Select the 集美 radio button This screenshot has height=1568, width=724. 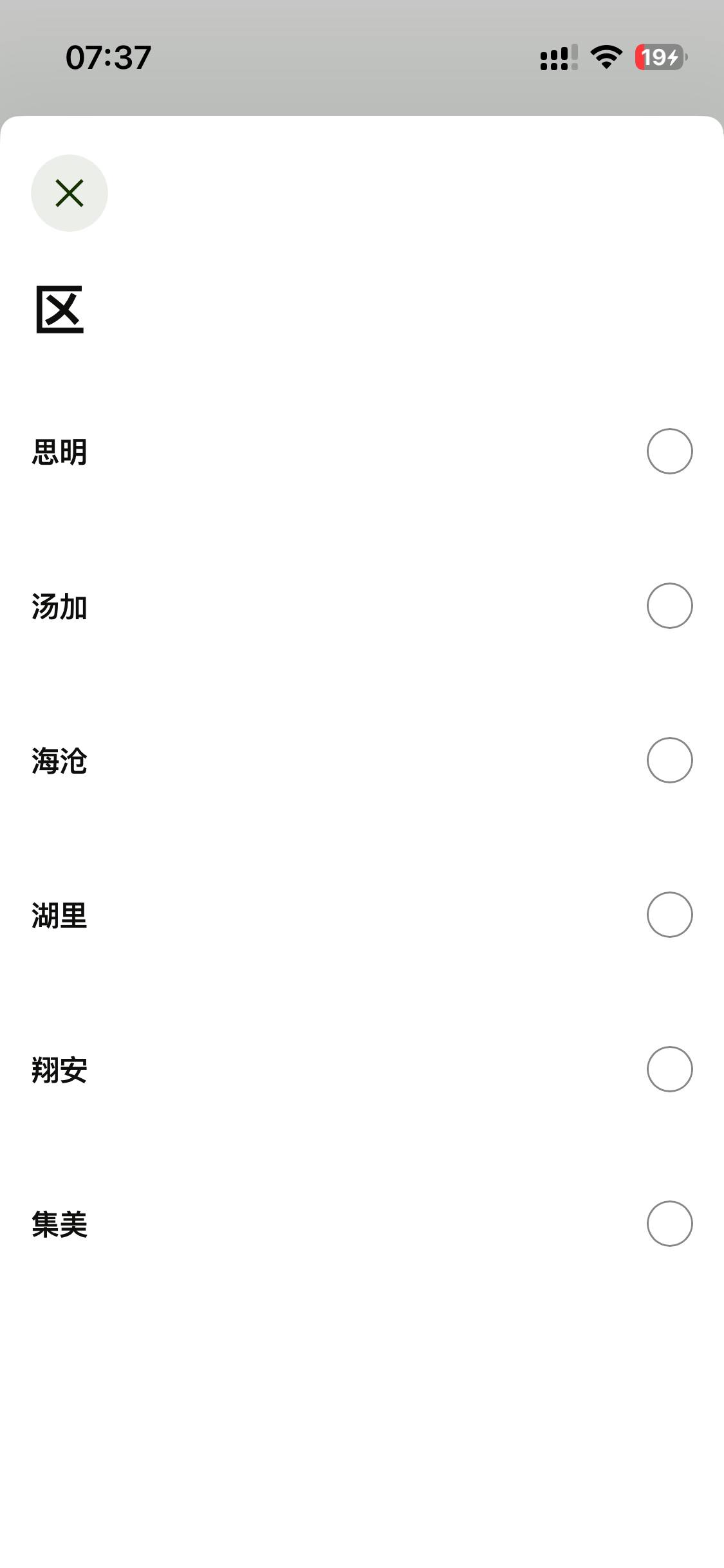[x=669, y=1224]
